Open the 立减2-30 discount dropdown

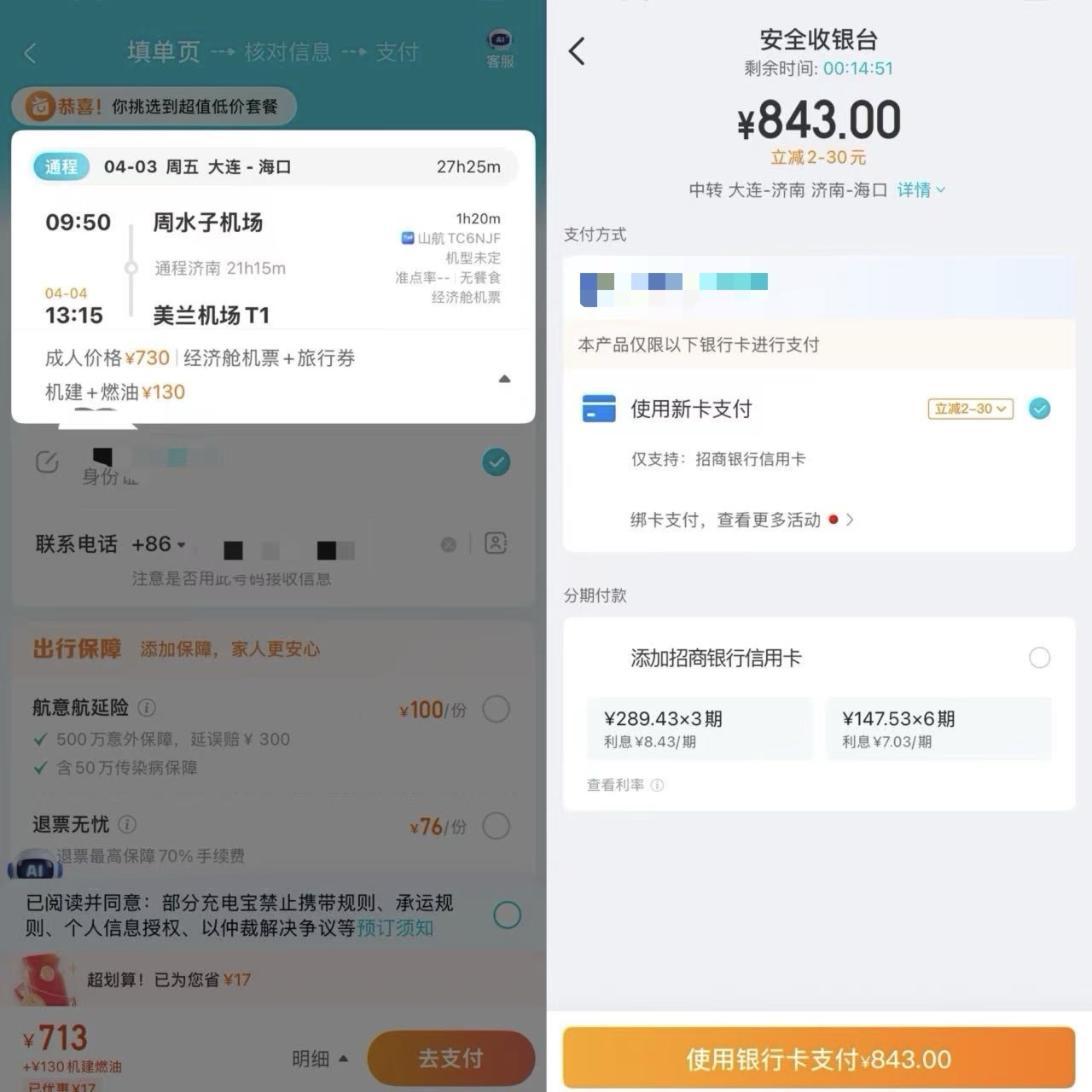pyautogui.click(x=970, y=409)
